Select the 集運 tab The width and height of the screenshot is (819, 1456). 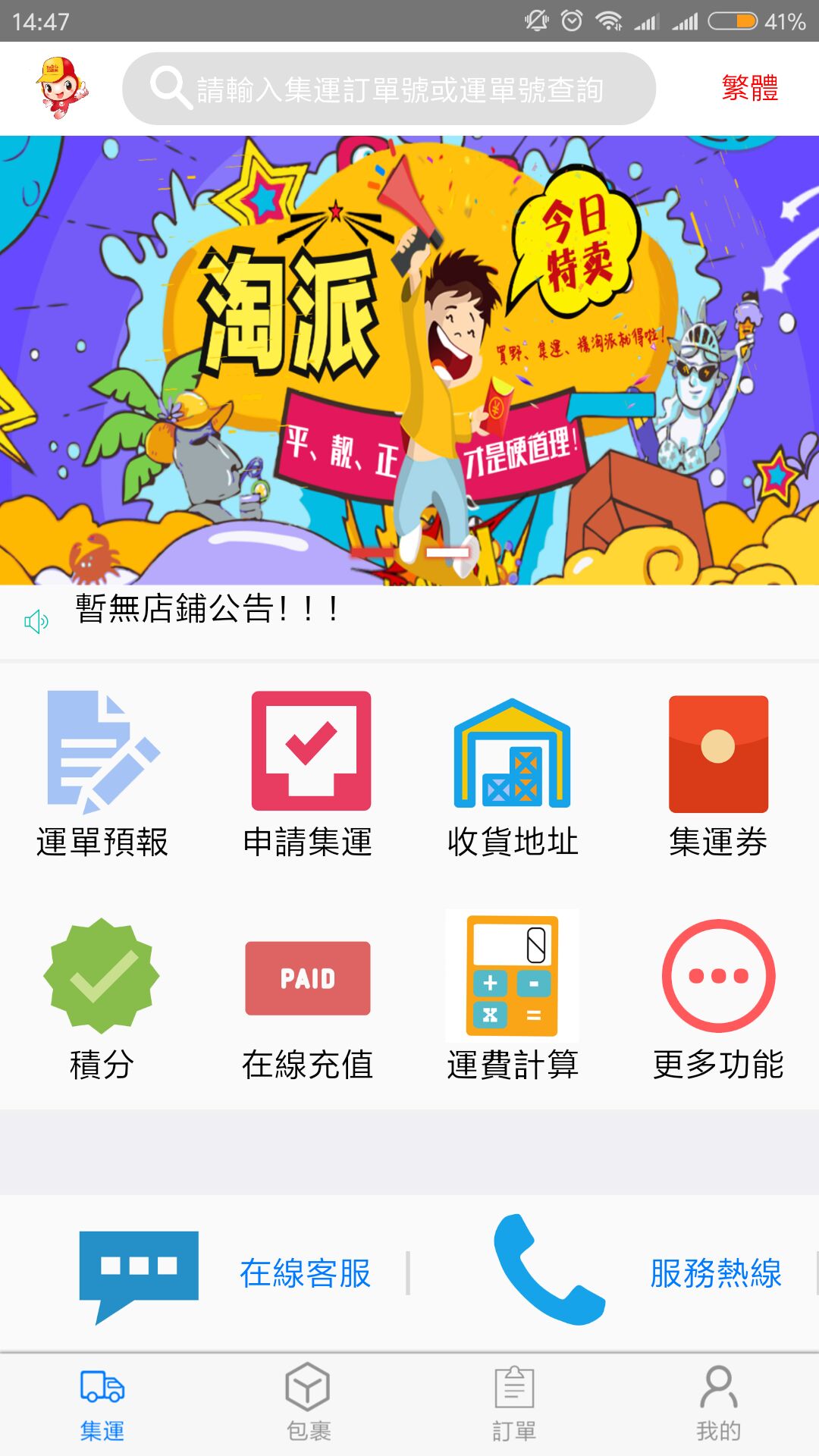(102, 1403)
